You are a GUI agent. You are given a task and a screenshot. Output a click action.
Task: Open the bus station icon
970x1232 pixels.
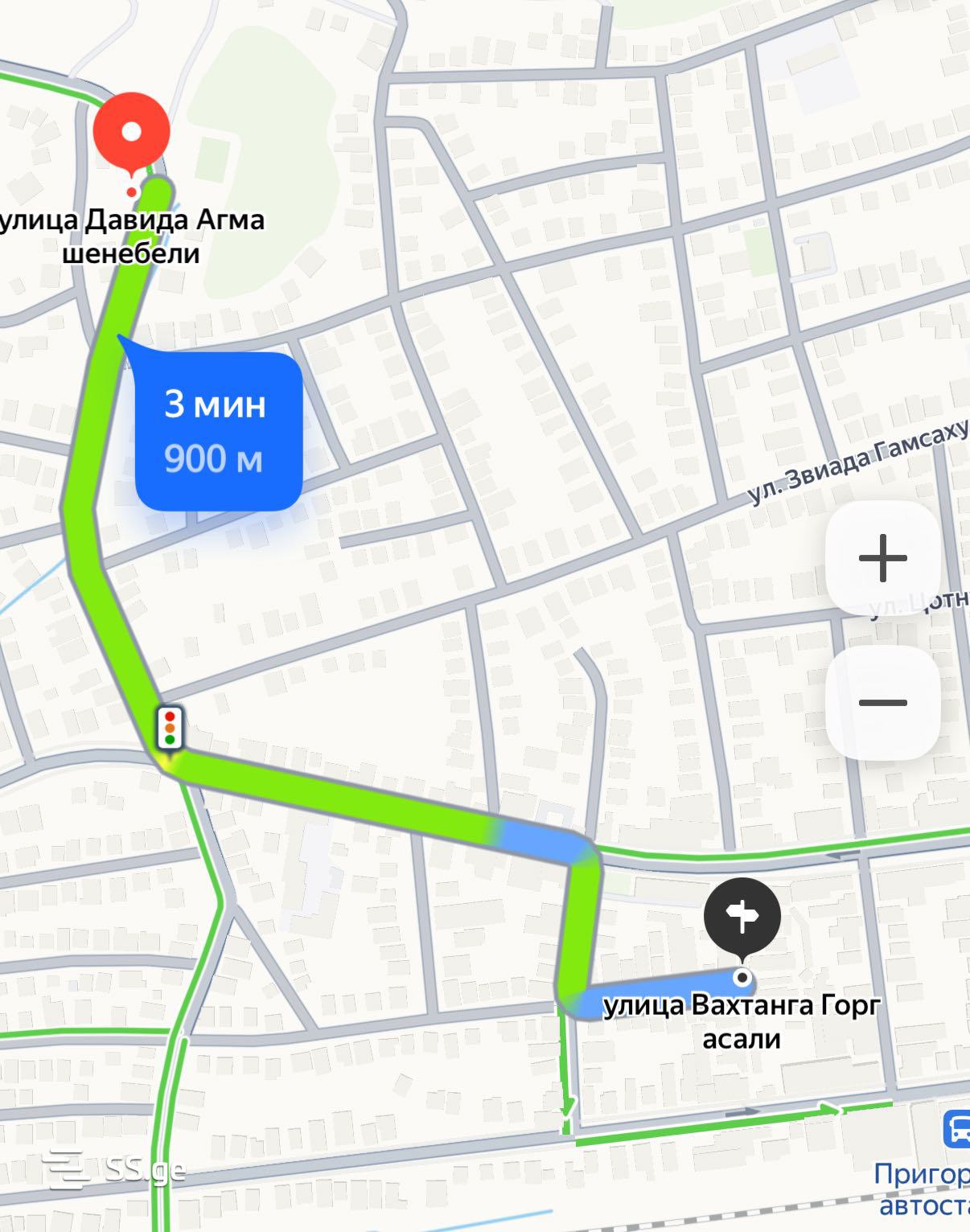957,1129
